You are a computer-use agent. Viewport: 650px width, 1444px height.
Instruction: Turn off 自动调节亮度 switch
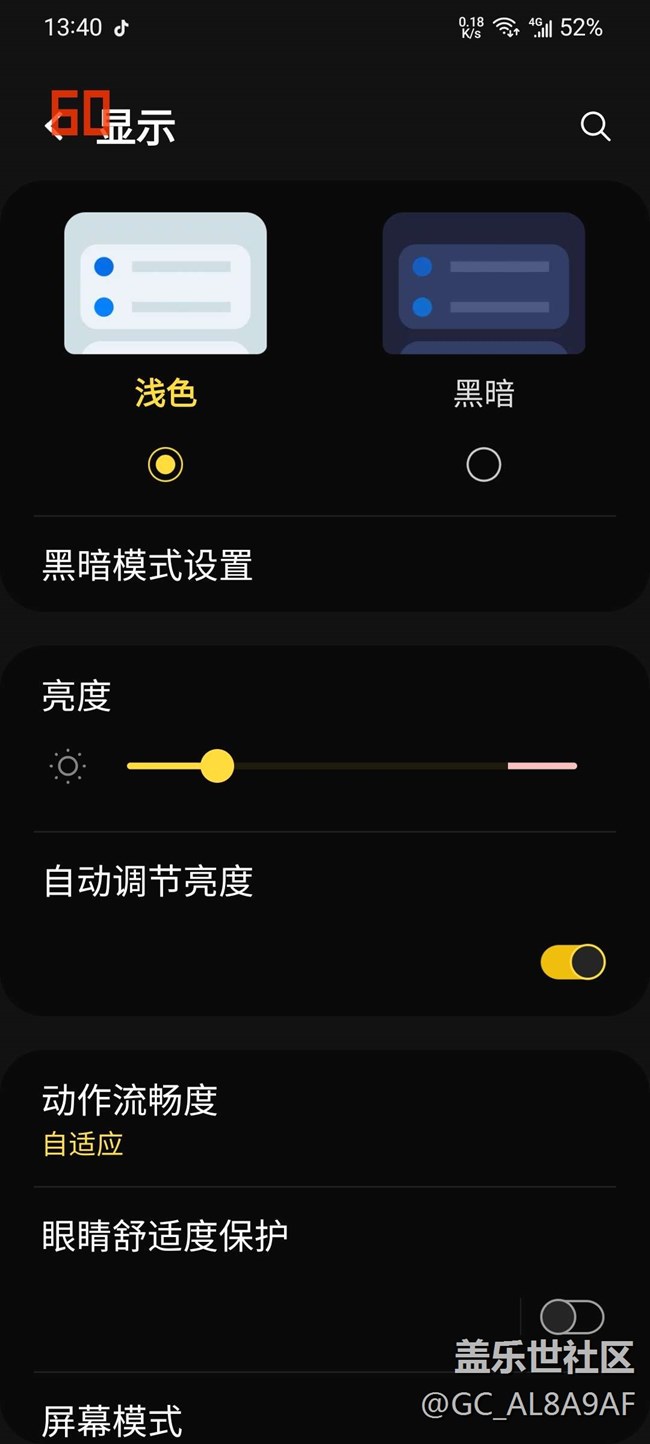[x=573, y=962]
